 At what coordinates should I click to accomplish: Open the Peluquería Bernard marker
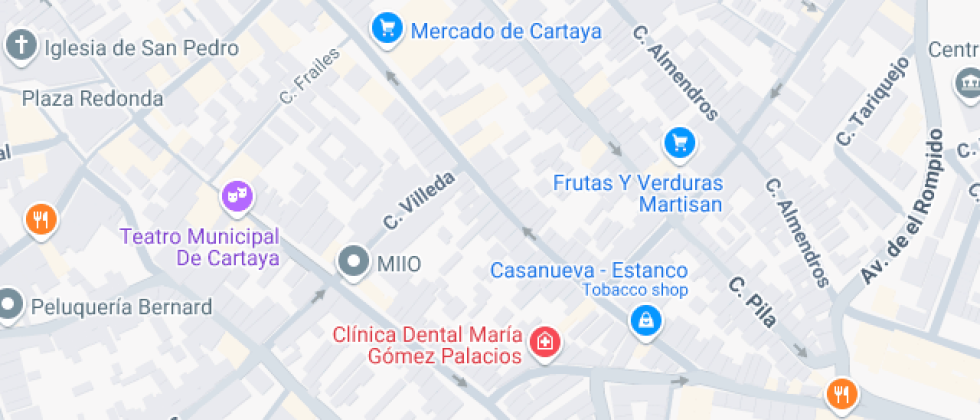(9, 306)
